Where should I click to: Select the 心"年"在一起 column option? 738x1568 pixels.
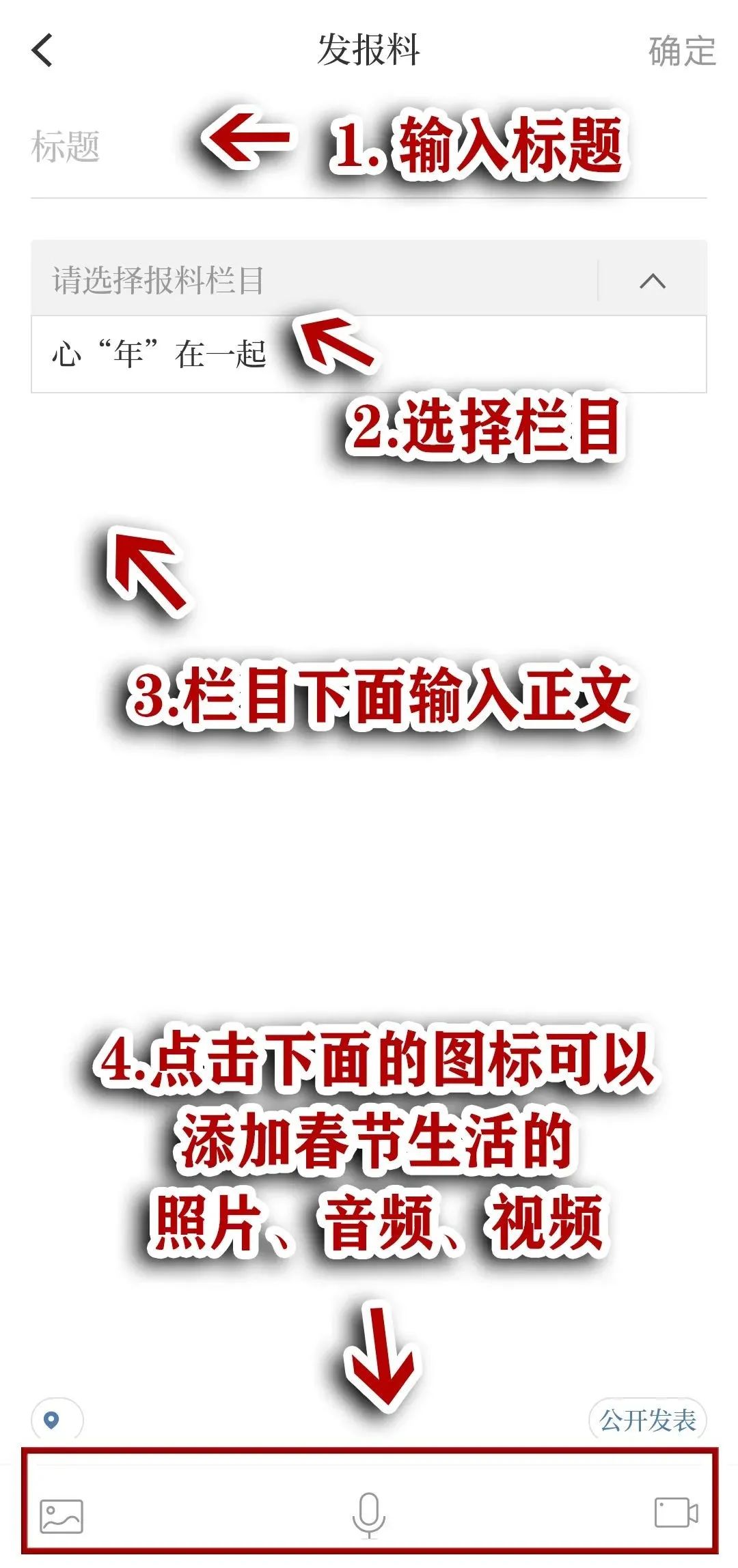point(159,354)
